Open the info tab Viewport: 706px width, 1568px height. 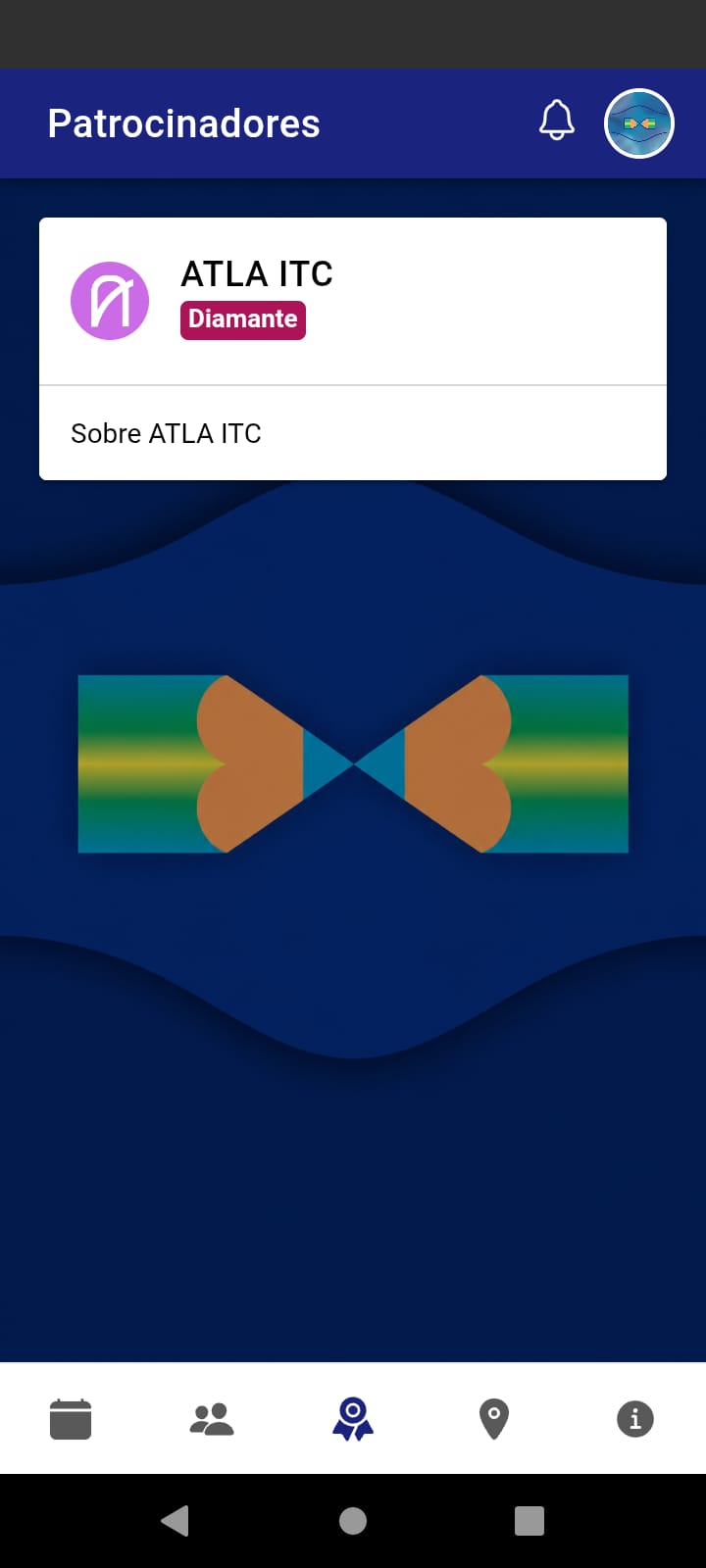tap(635, 1418)
